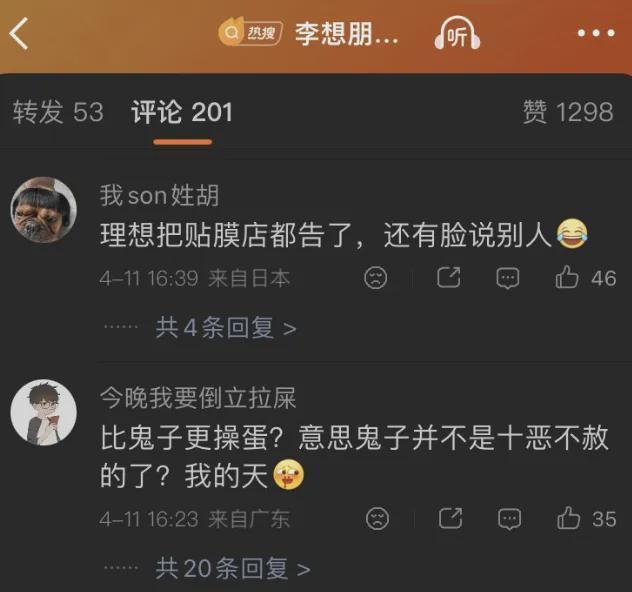This screenshot has width=632, height=592.
Task: Open 我son姓胡's profile avatar
Action: point(43,211)
